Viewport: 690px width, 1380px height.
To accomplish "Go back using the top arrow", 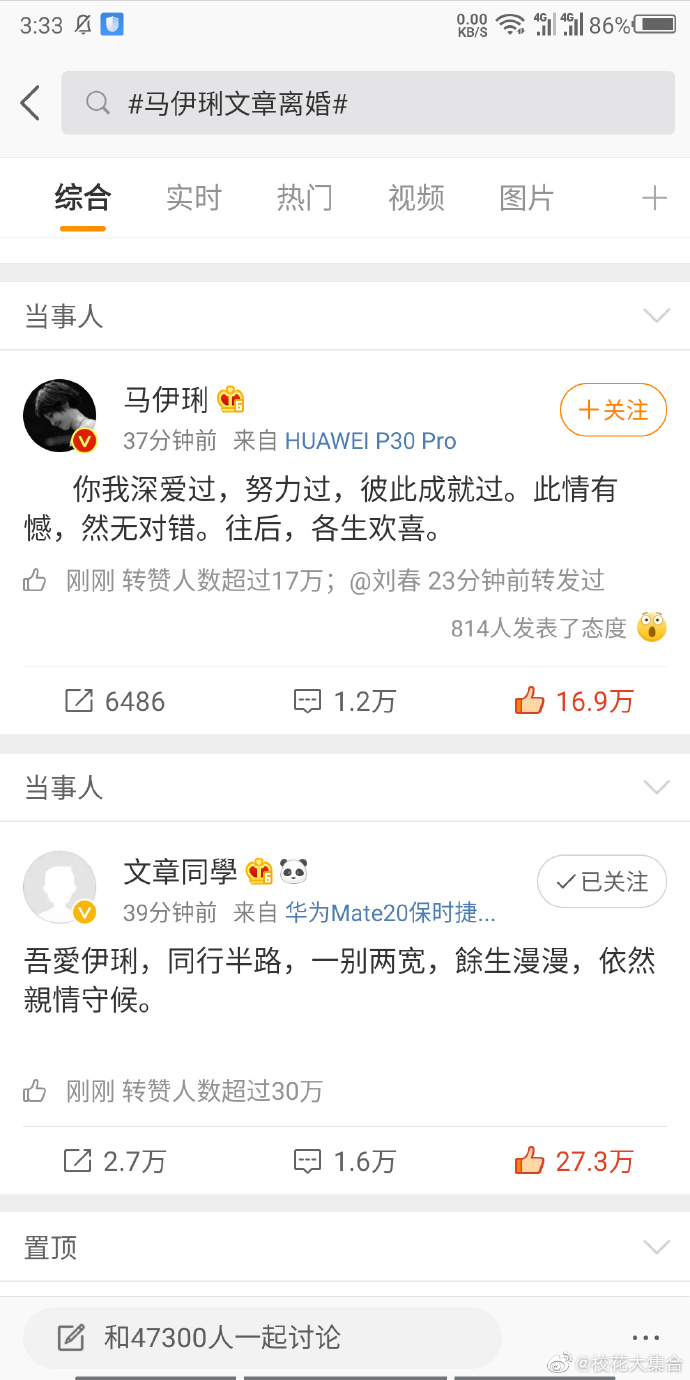I will coord(30,103).
